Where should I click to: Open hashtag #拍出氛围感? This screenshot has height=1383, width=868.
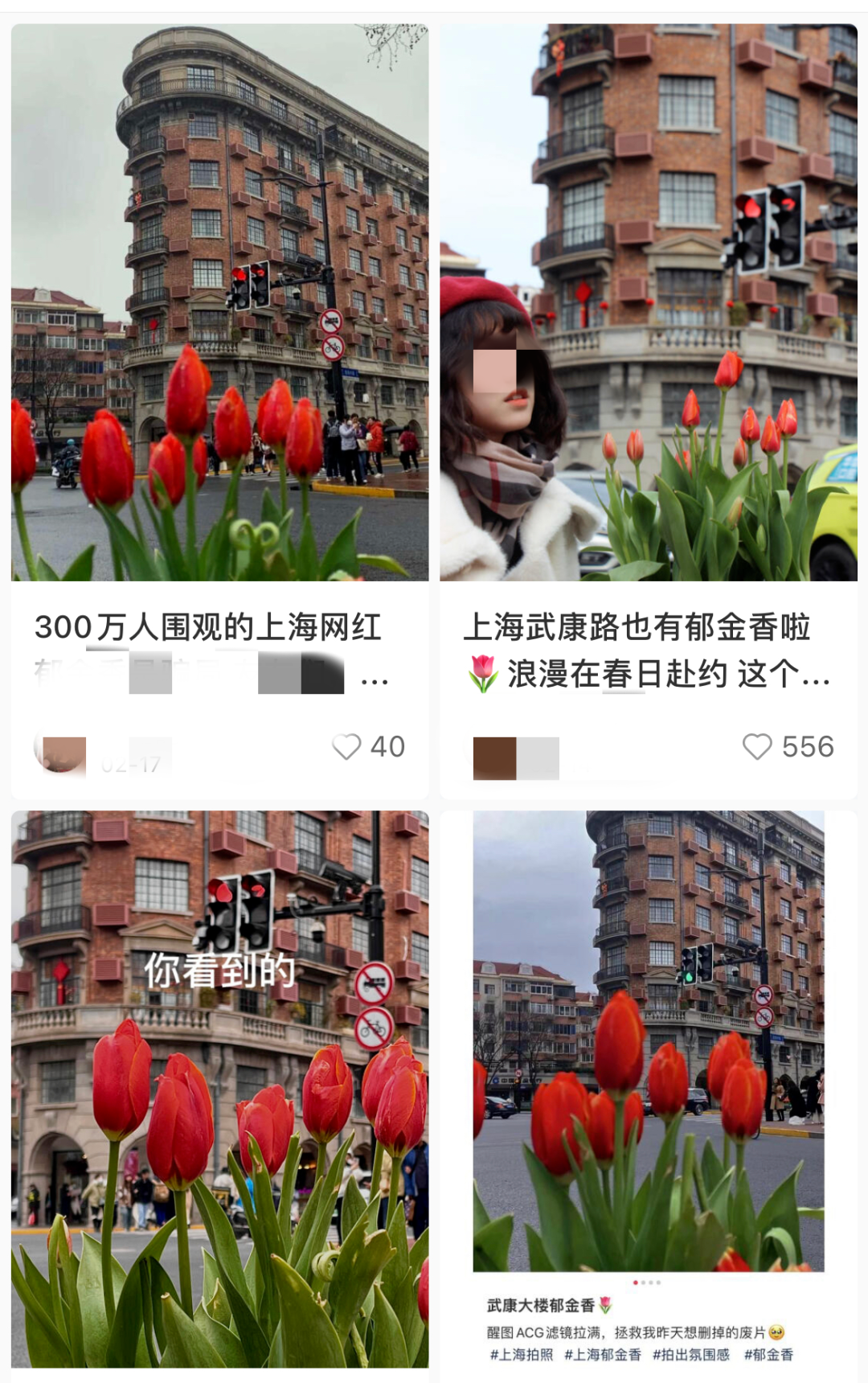pyautogui.click(x=692, y=1354)
